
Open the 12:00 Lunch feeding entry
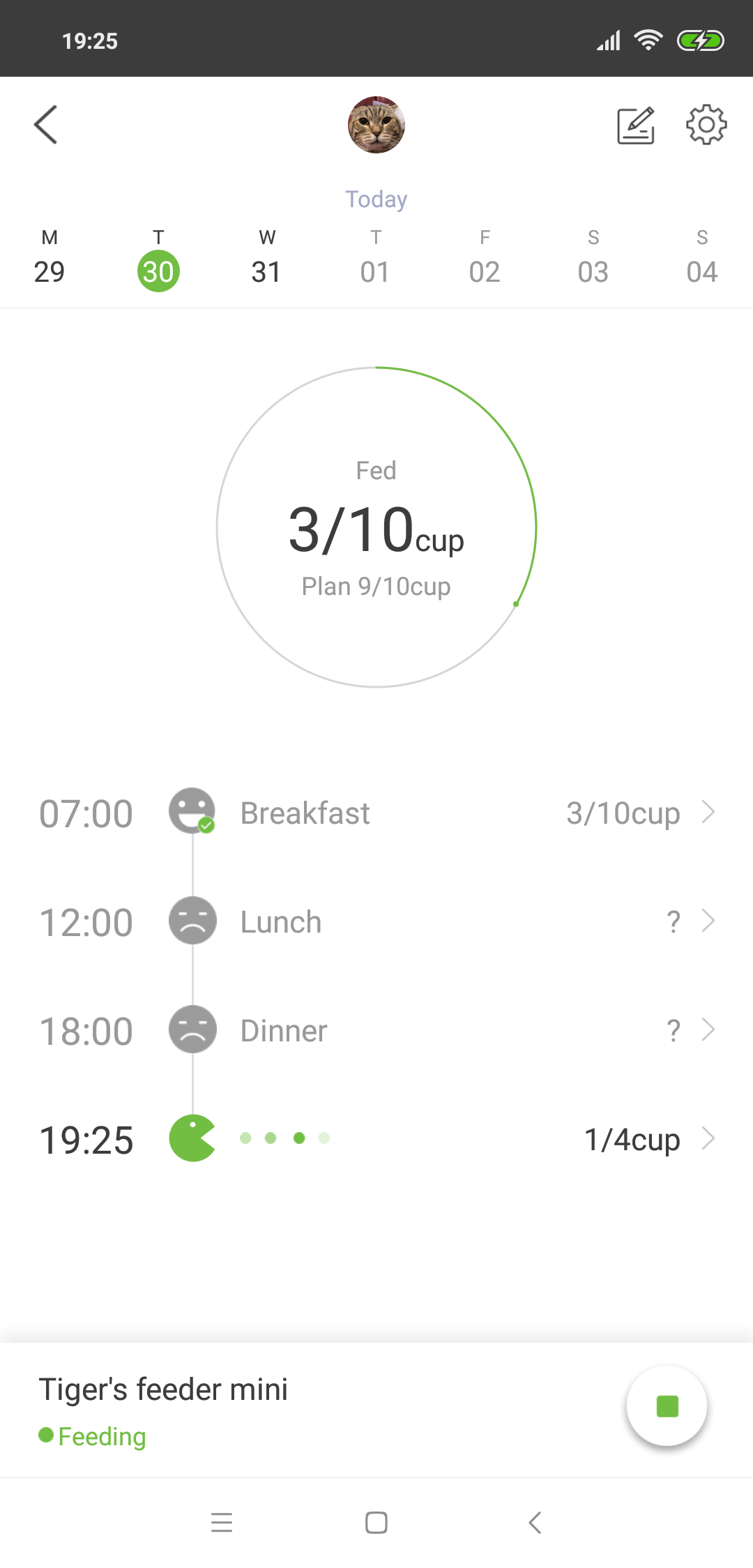[376, 921]
